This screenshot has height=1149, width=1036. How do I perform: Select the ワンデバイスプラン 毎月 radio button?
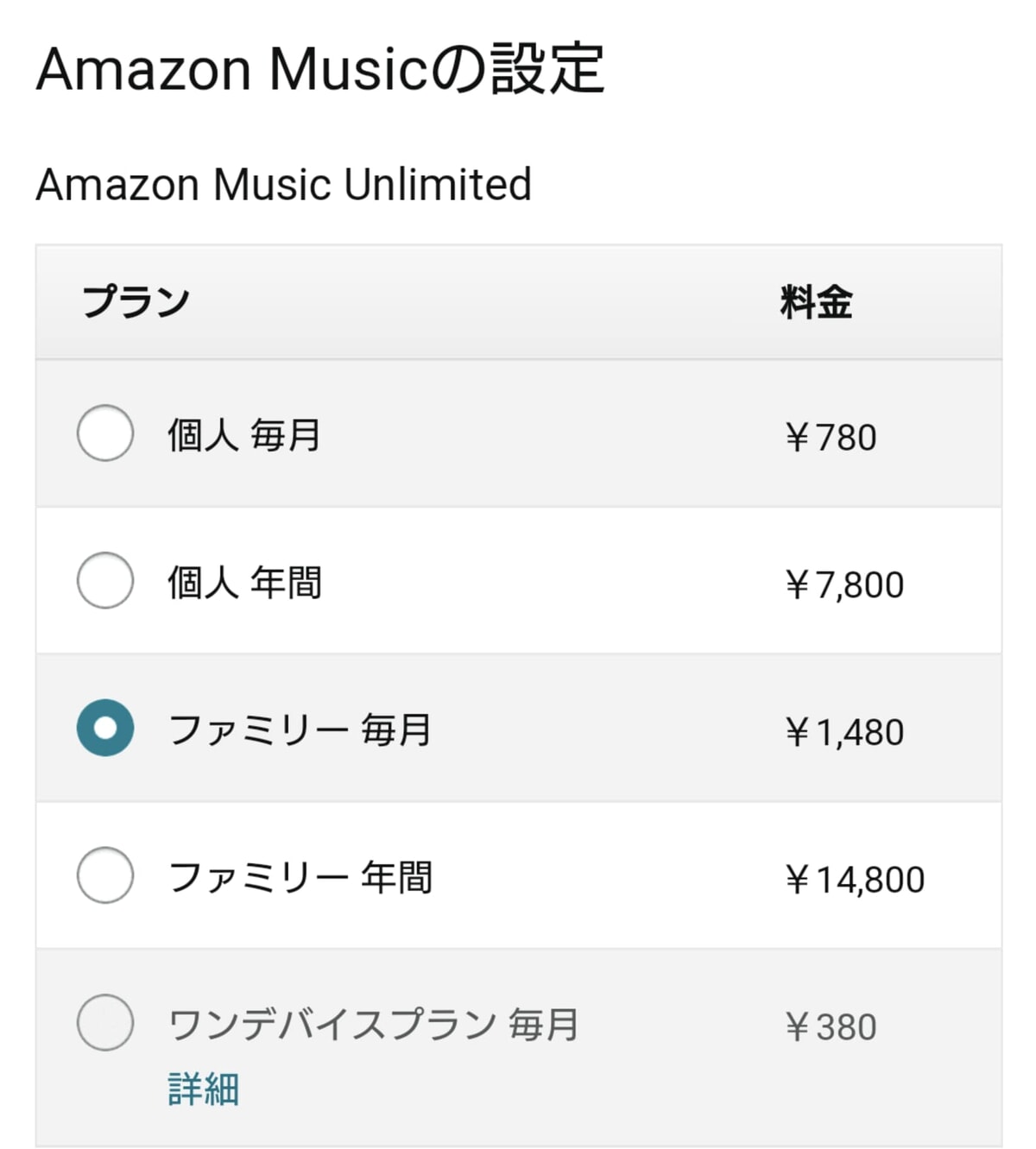click(104, 1025)
